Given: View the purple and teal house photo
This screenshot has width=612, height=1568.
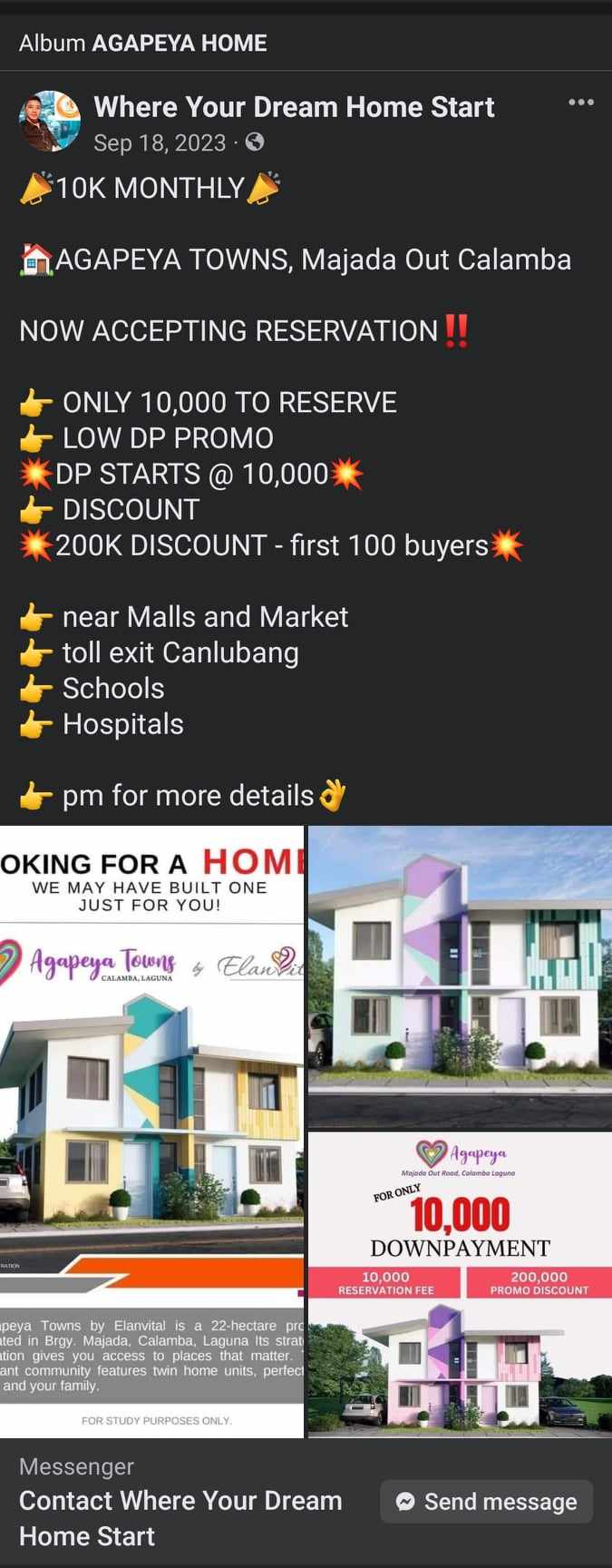Looking at the screenshot, I should click(x=460, y=975).
